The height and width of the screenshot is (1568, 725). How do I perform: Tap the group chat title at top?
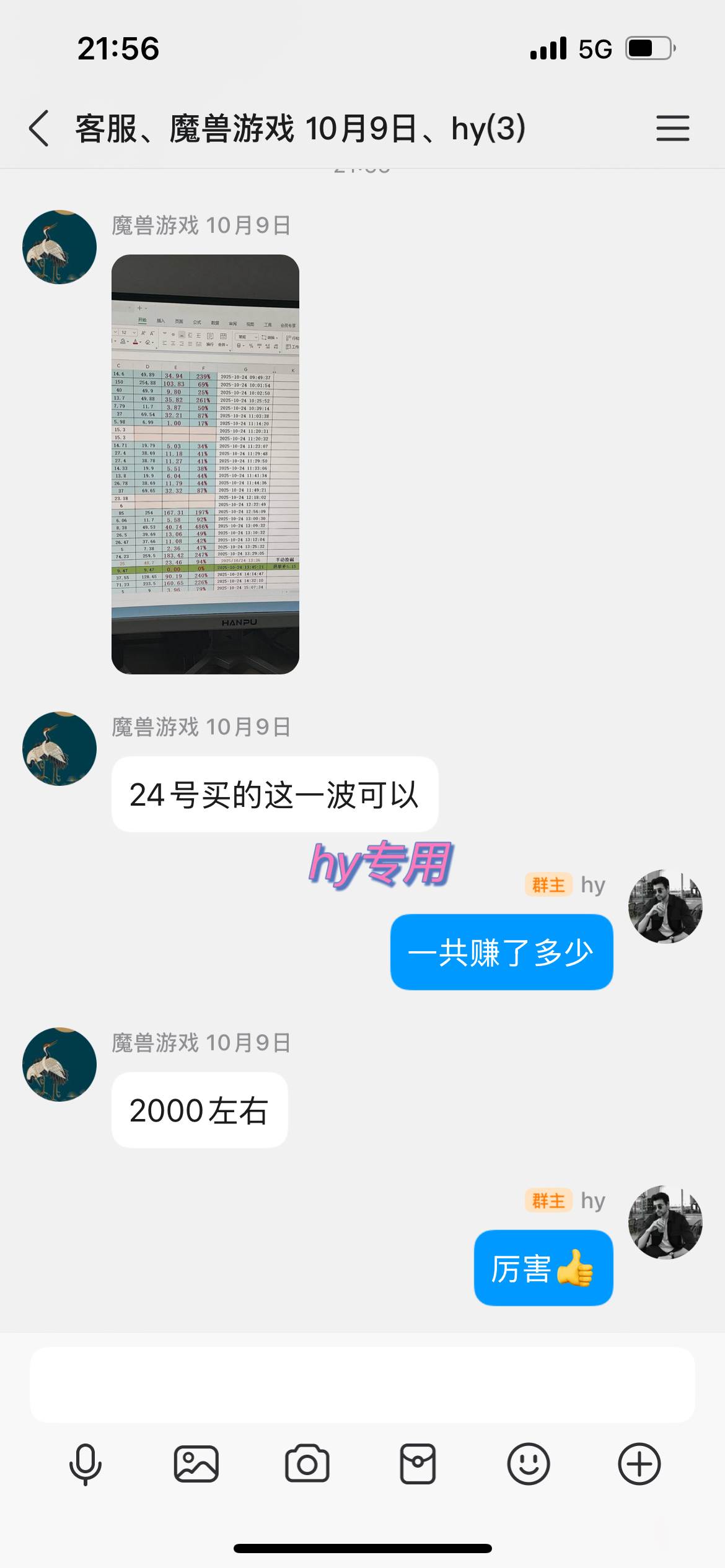click(299, 129)
